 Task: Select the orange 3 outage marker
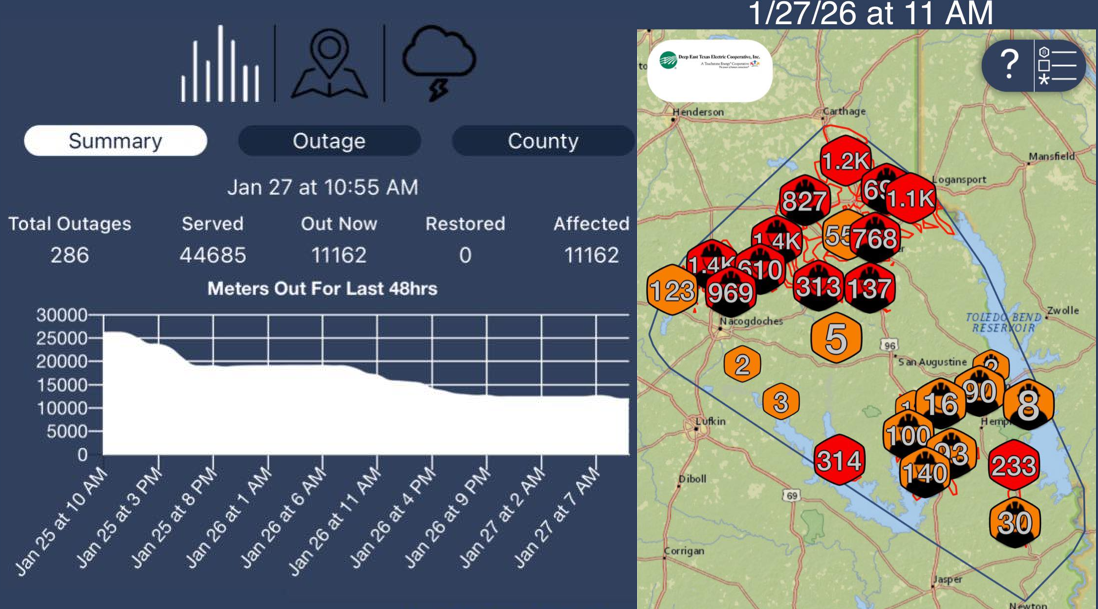click(x=781, y=403)
